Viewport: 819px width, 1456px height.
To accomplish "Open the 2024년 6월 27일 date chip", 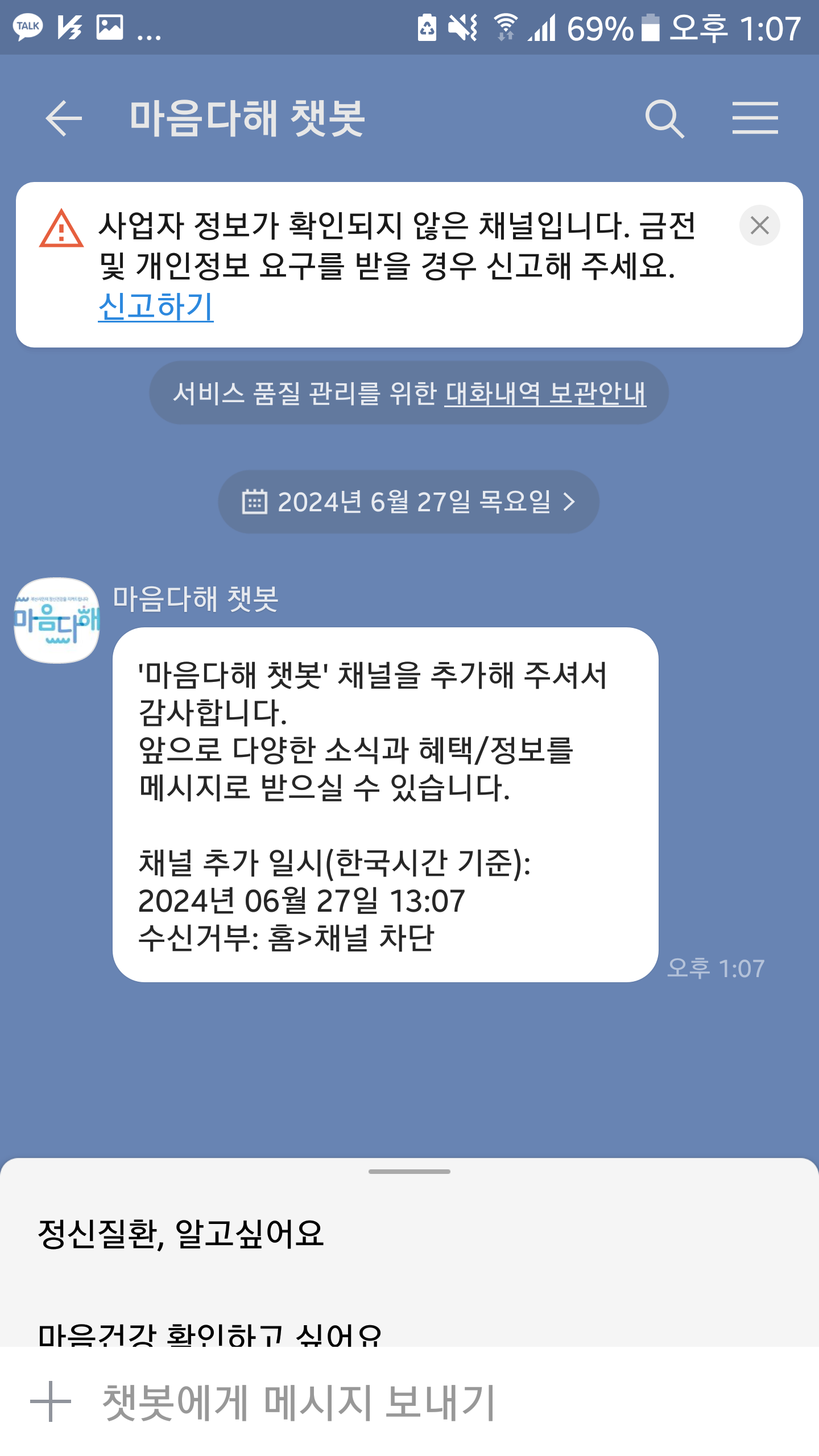I will click(x=408, y=502).
